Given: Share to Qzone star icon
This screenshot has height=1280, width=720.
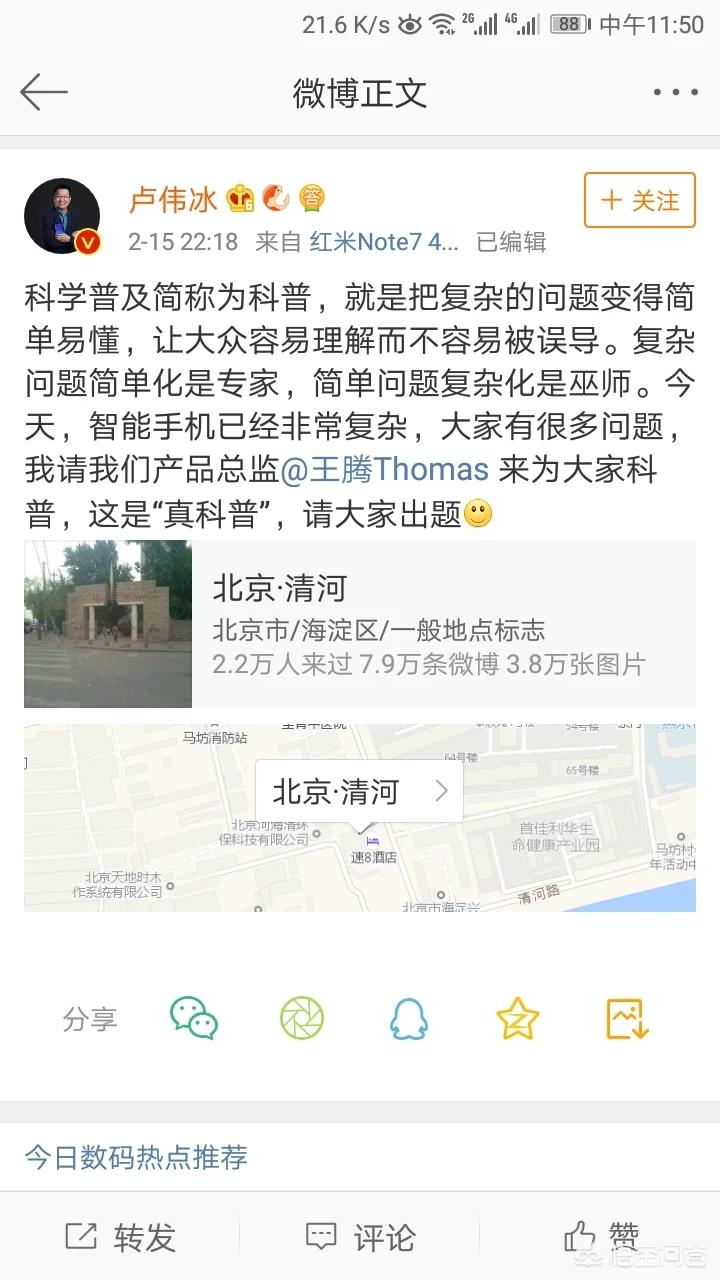Looking at the screenshot, I should [x=517, y=1018].
